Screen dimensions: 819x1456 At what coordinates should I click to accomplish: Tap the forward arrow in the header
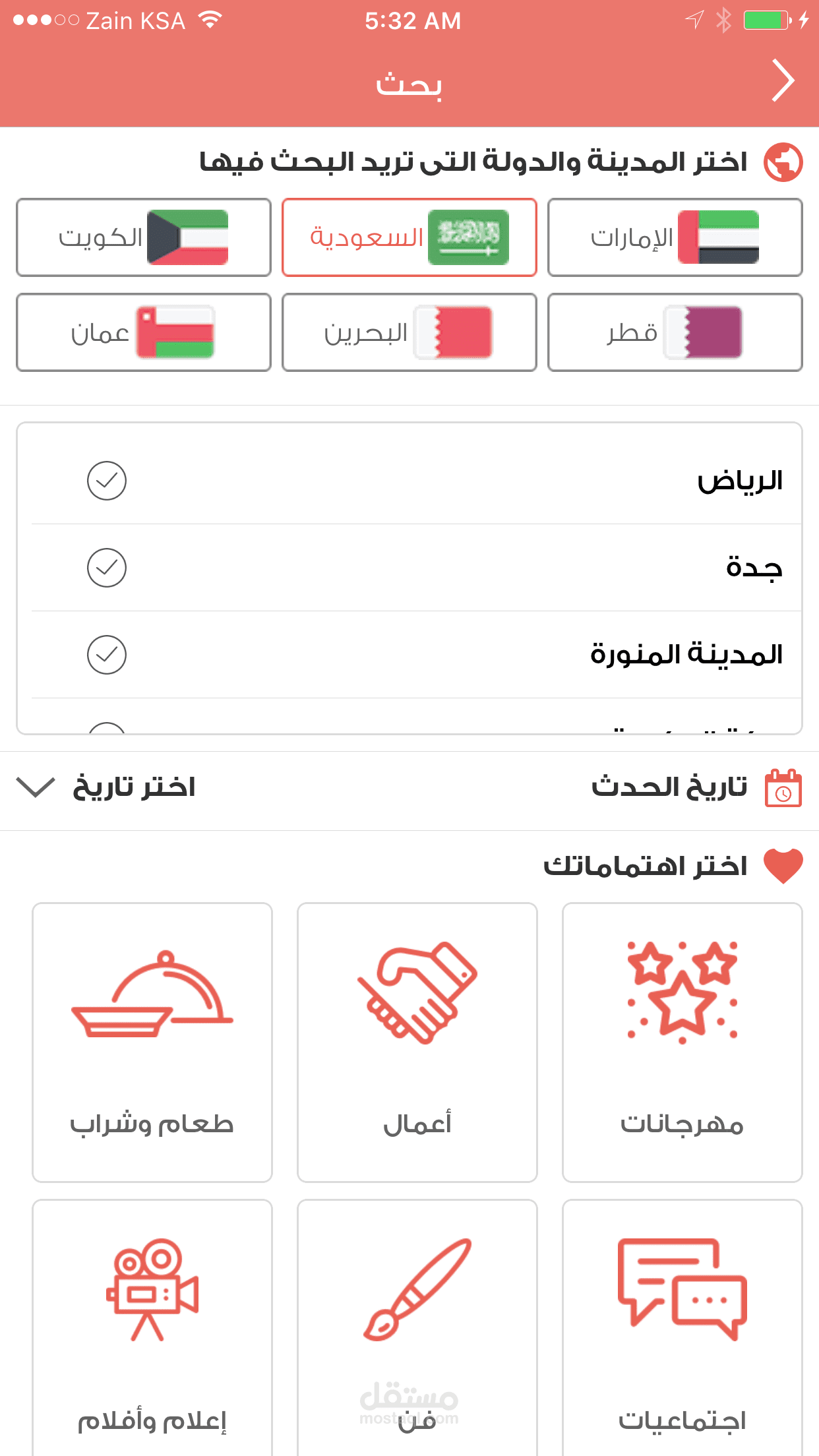[783, 81]
